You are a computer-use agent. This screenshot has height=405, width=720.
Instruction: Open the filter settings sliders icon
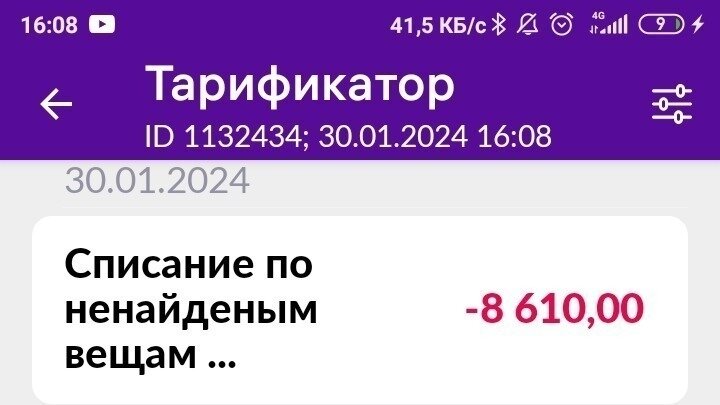click(671, 104)
